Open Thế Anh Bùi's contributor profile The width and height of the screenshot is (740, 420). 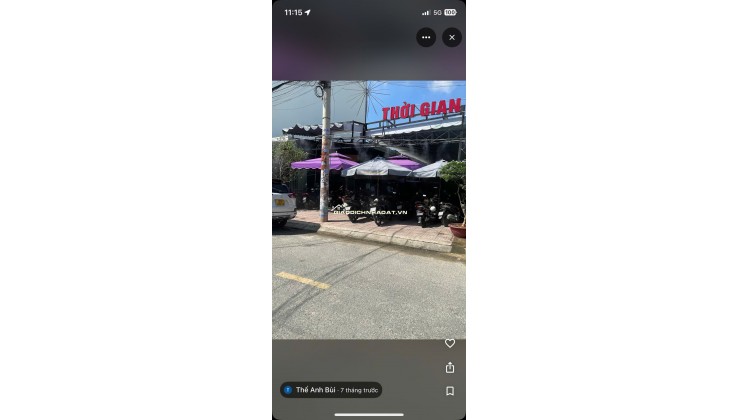pyautogui.click(x=314, y=390)
